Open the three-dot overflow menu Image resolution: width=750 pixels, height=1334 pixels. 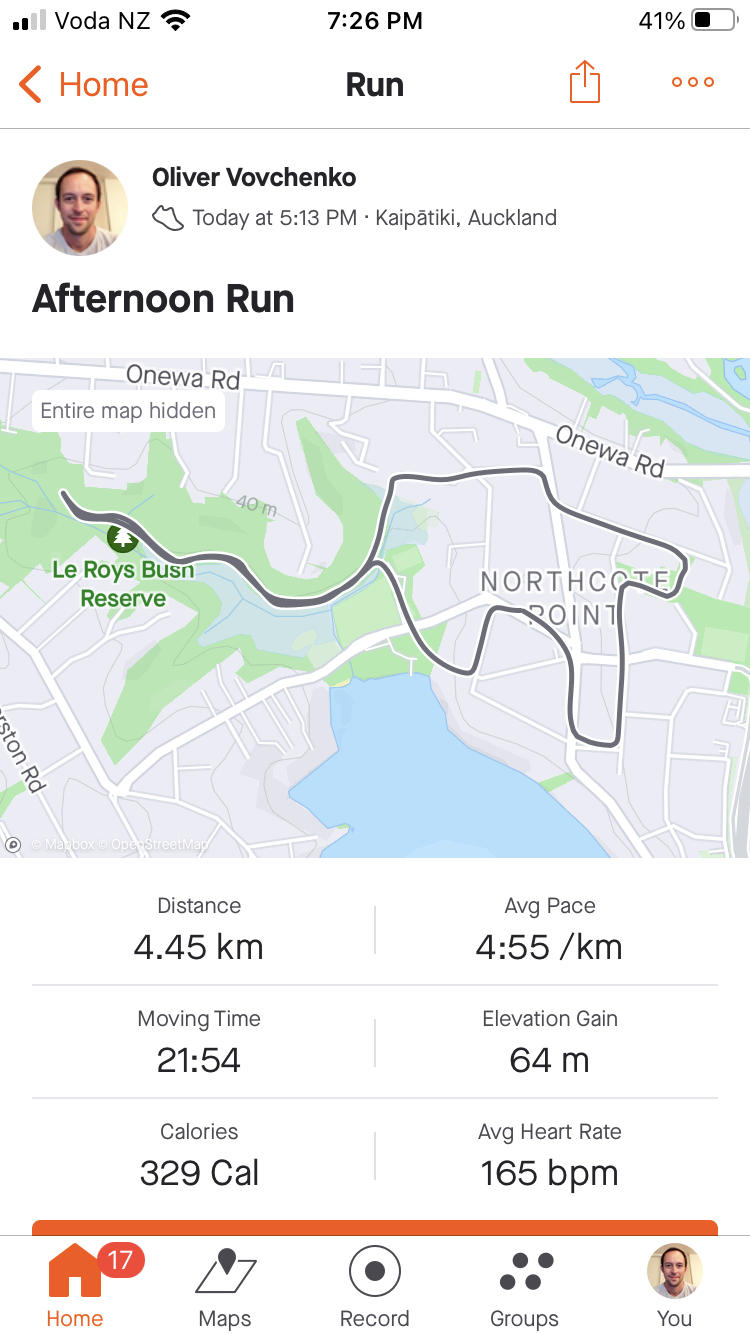693,83
